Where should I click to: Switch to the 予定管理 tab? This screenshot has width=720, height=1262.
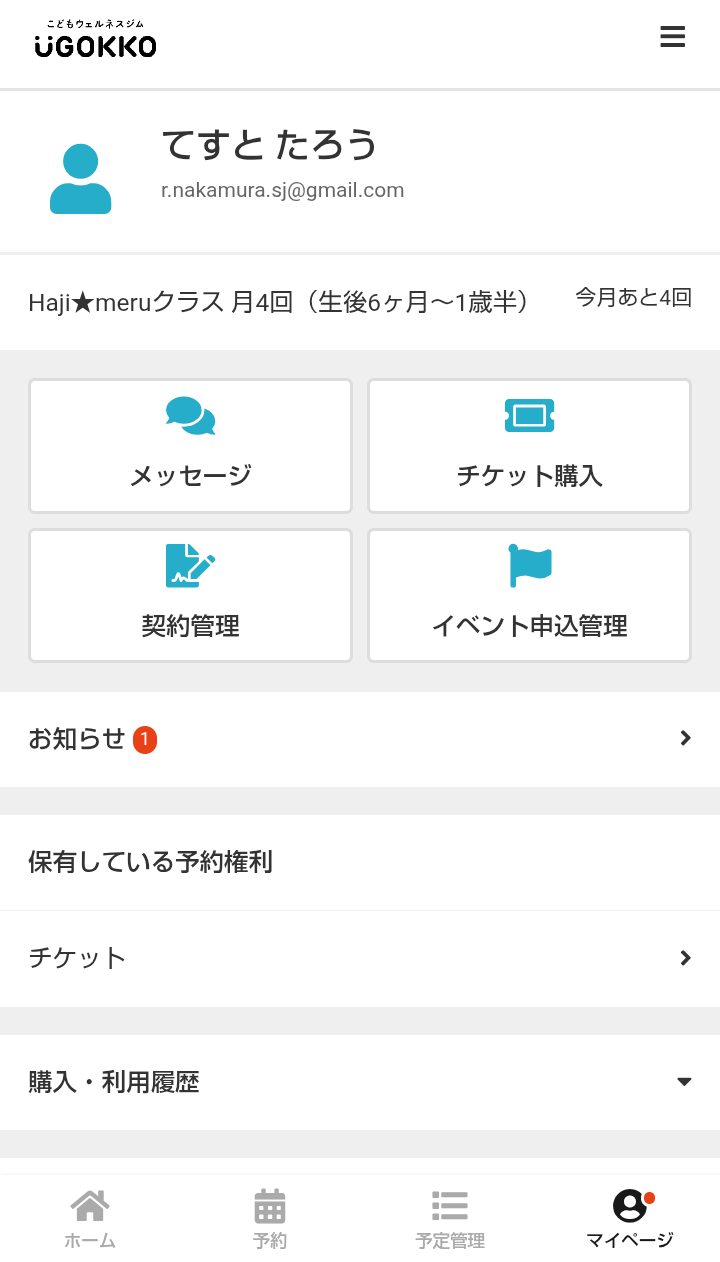(x=450, y=1219)
